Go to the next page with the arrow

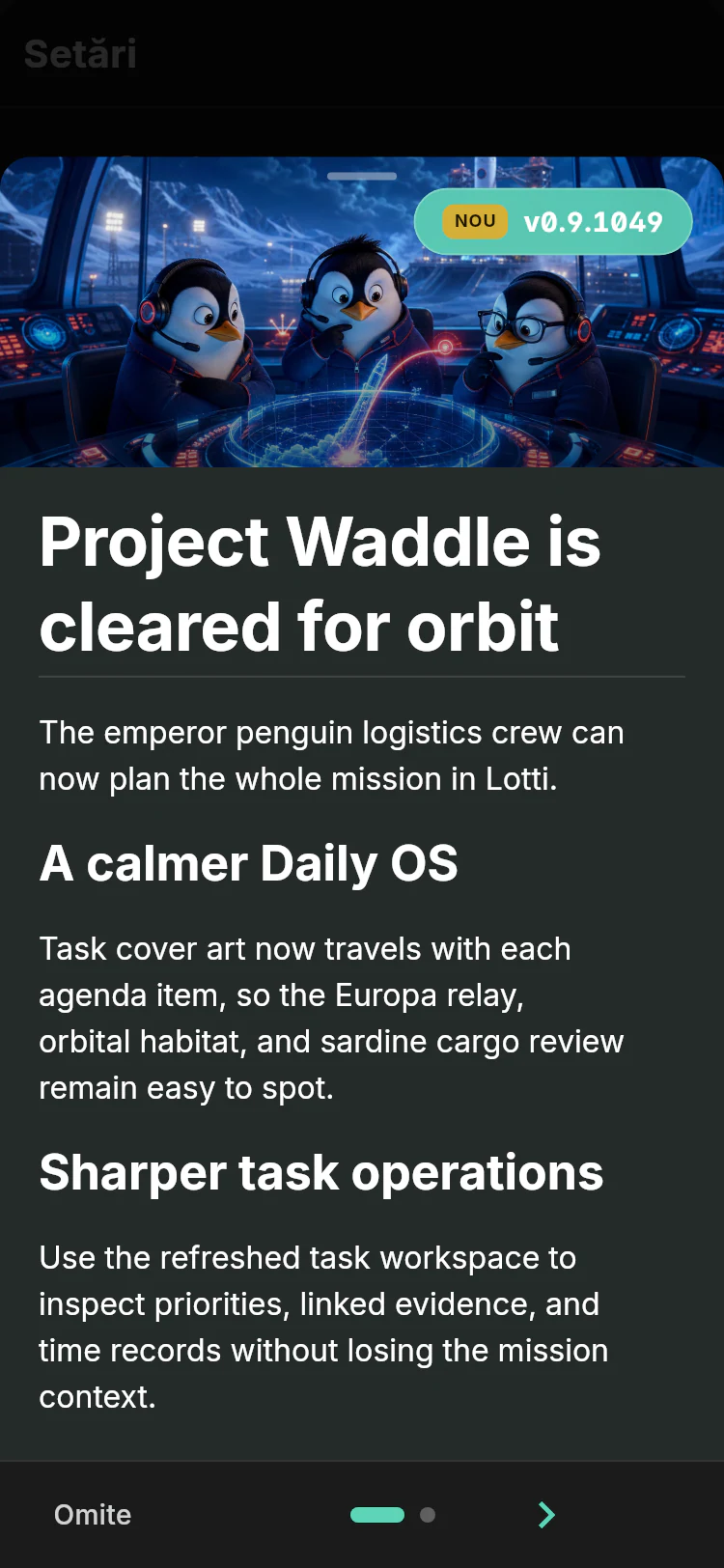coord(546,1515)
